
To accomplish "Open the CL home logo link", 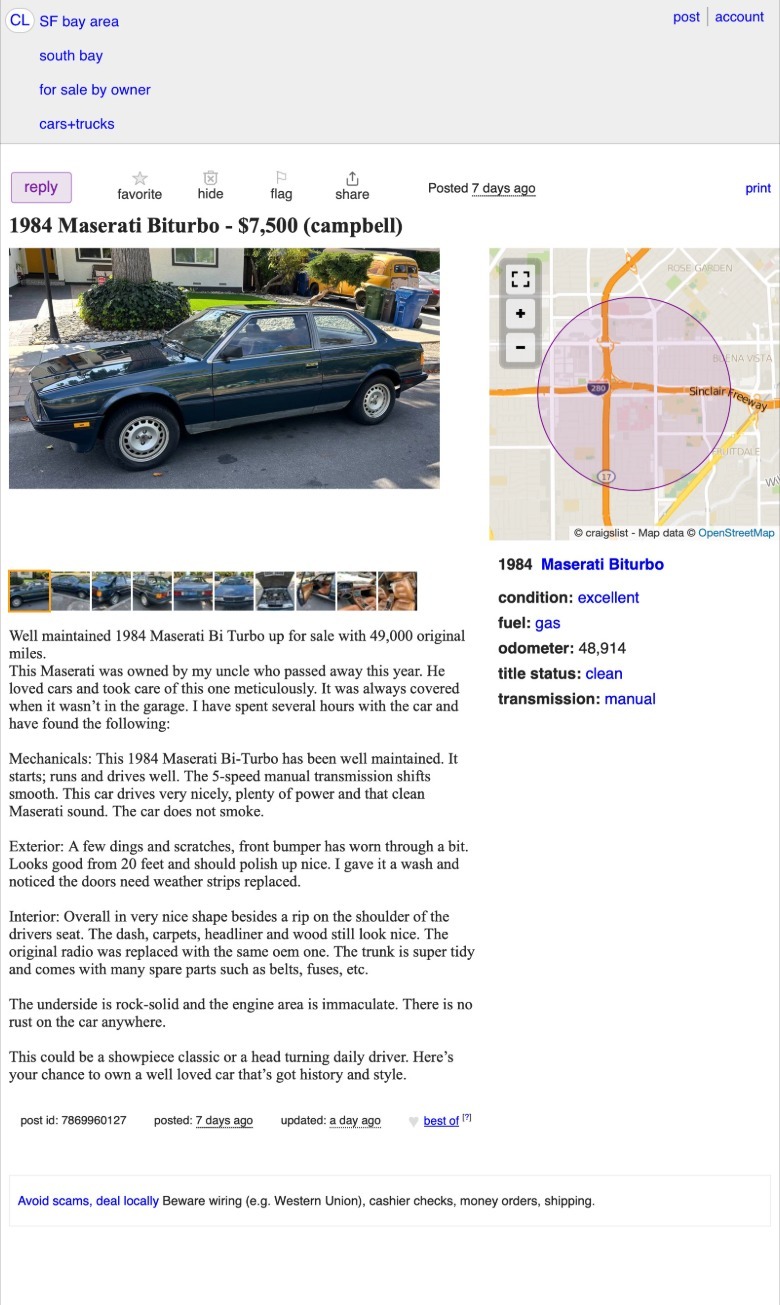I will click(x=19, y=21).
